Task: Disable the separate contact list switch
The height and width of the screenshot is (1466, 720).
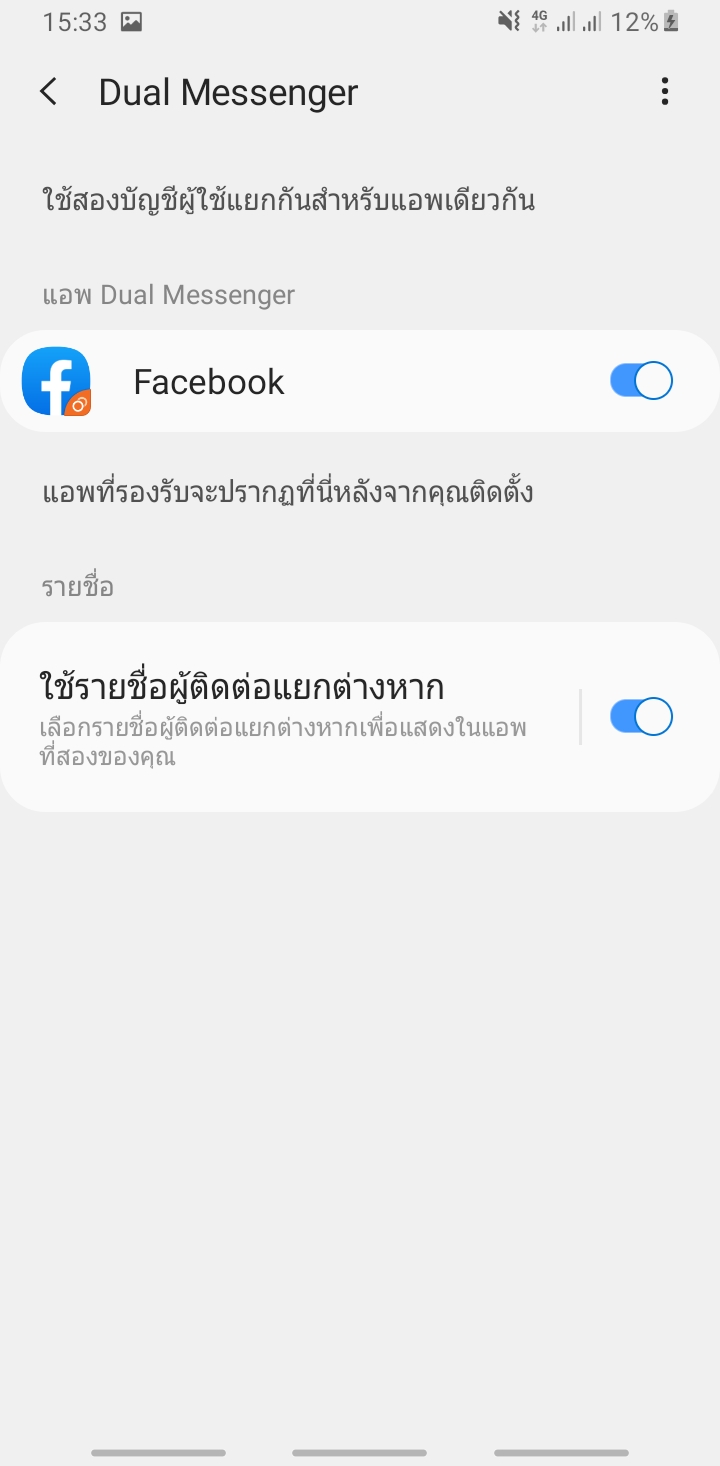Action: [641, 717]
